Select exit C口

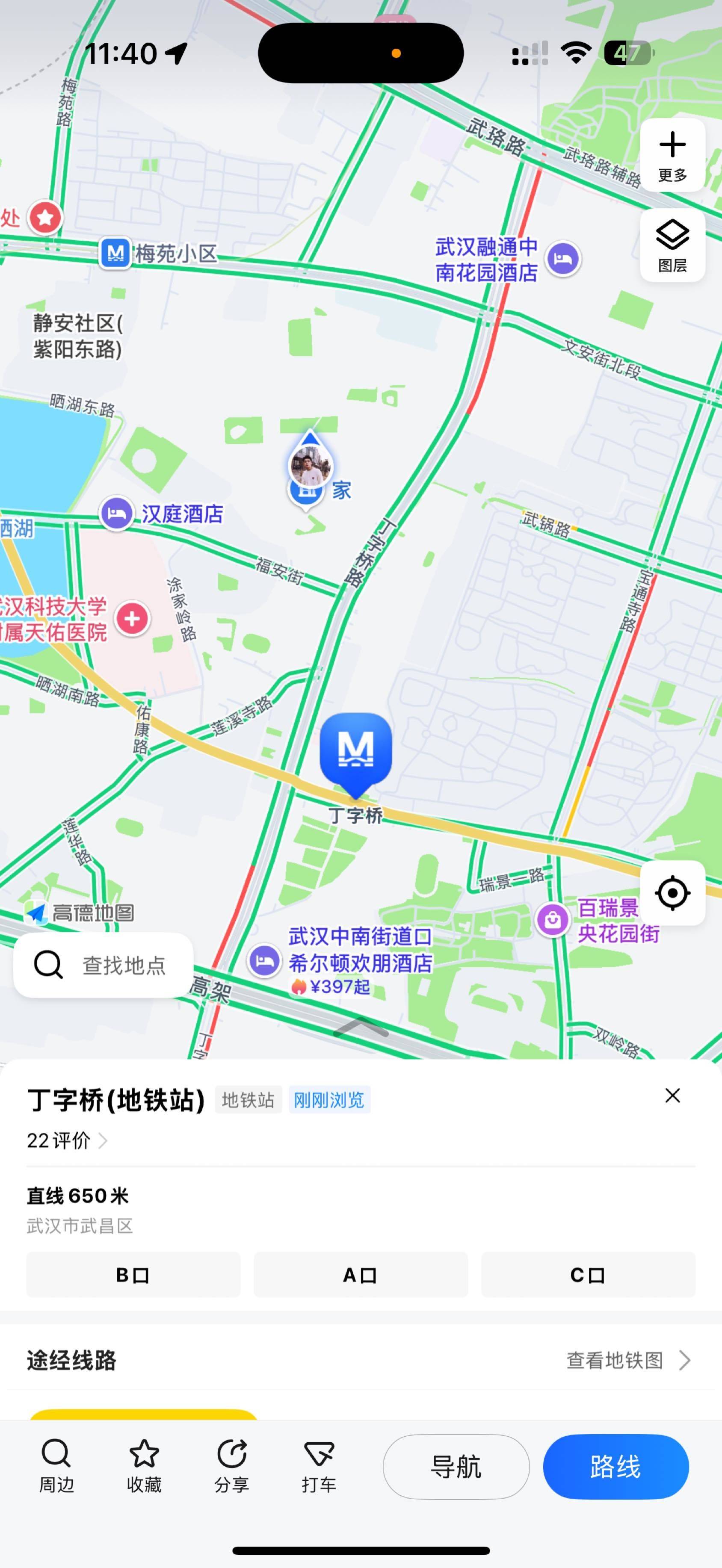(x=587, y=1275)
